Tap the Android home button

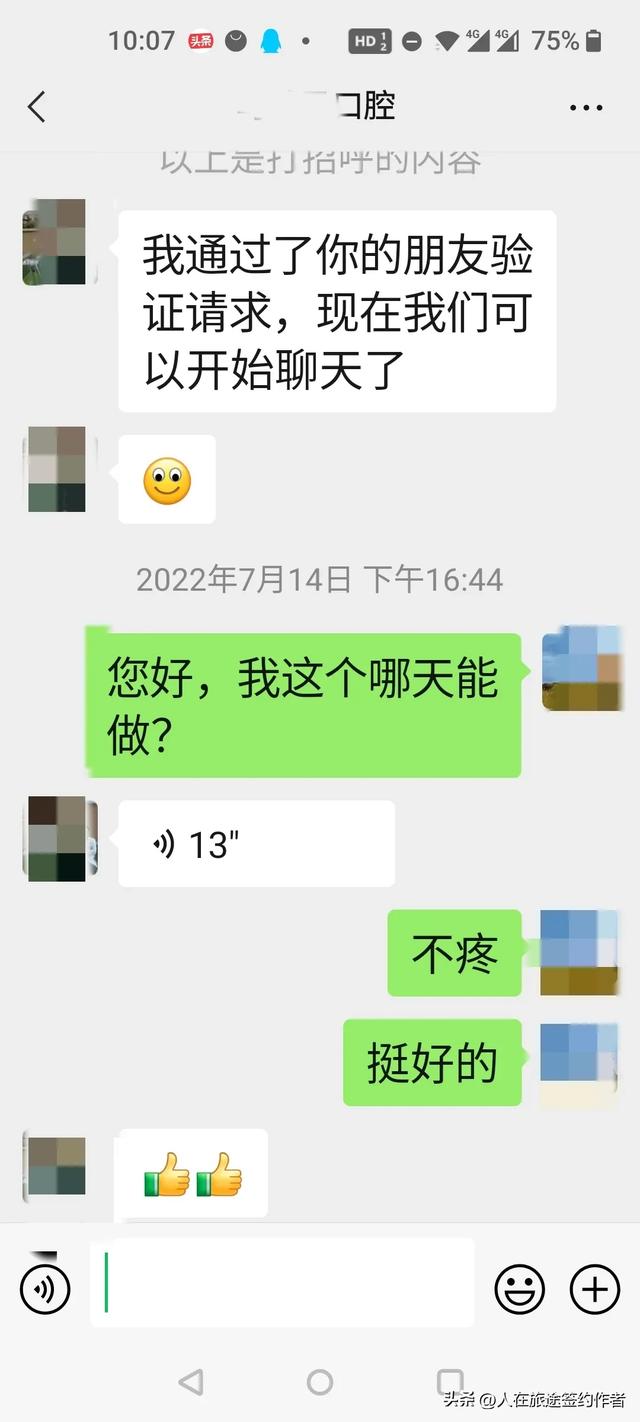[x=320, y=1382]
